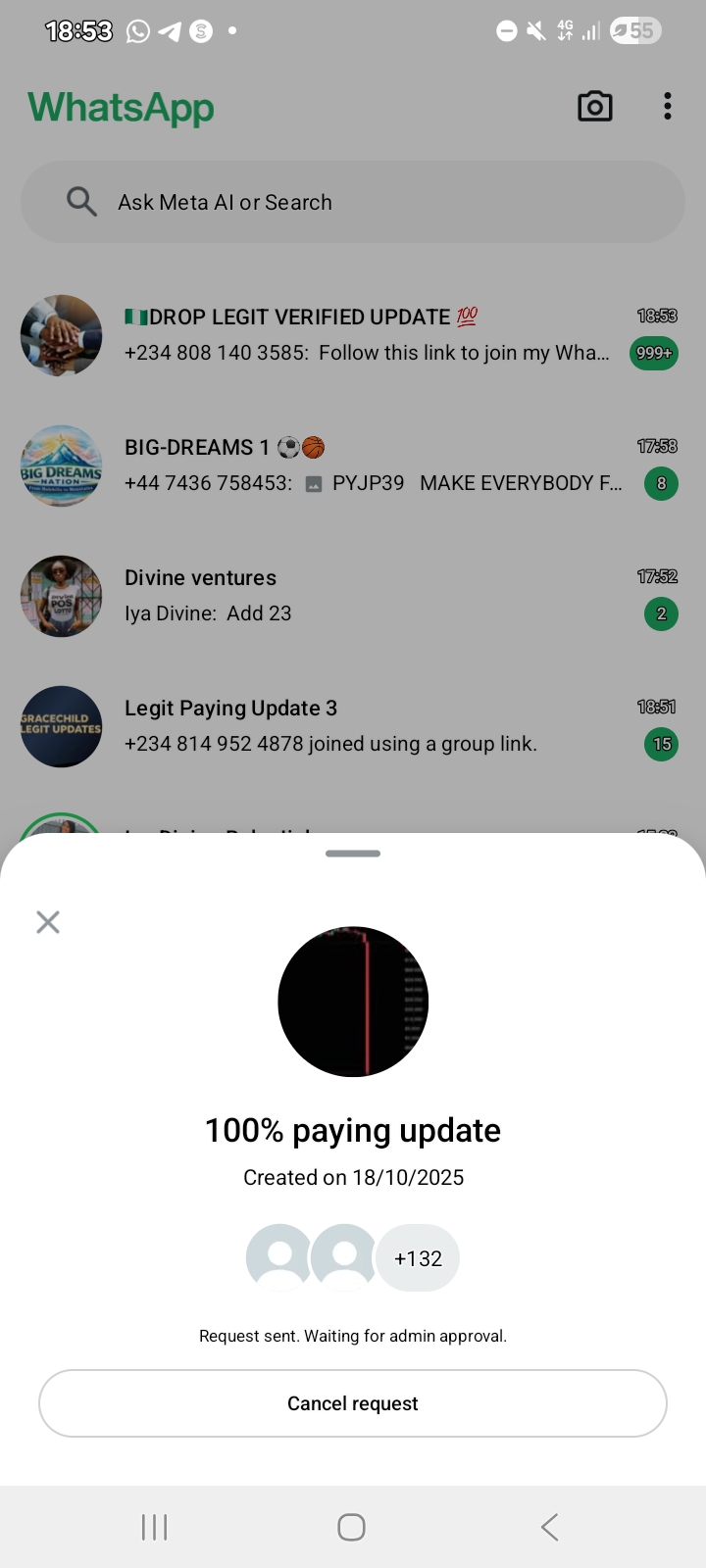Open the more options menu
The width and height of the screenshot is (706, 1568).
[x=668, y=107]
